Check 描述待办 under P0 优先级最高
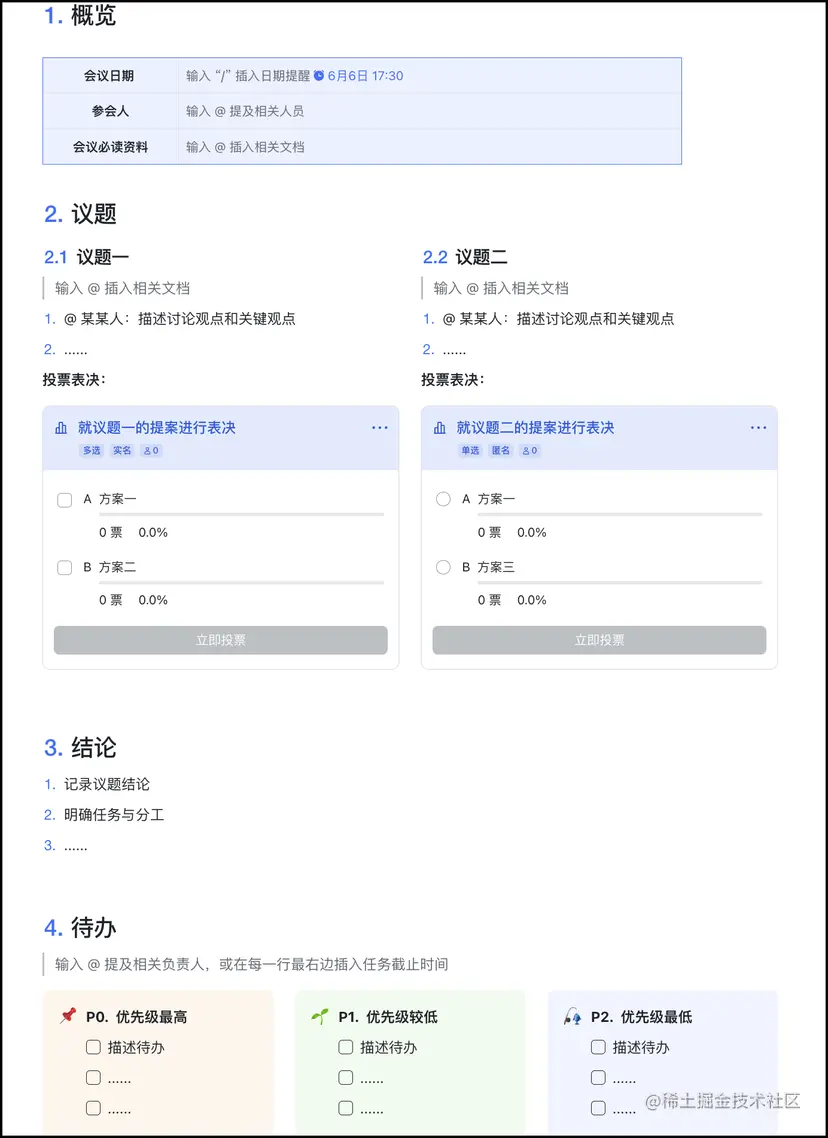Viewport: 828px width, 1138px height. point(93,1047)
